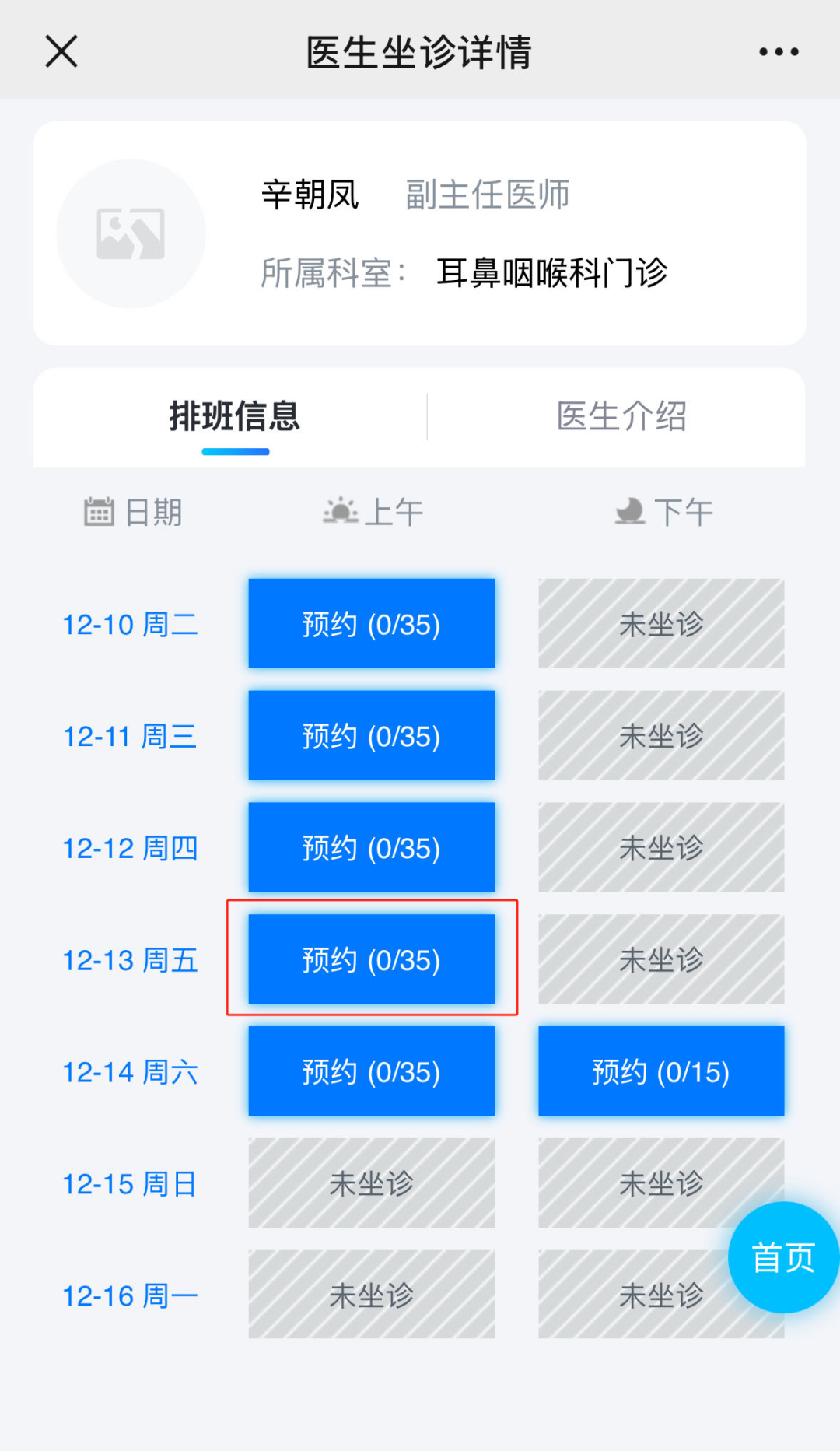Switch to the 医生介绍 tab
Viewport: 840px width, 1451px height.
tap(622, 417)
